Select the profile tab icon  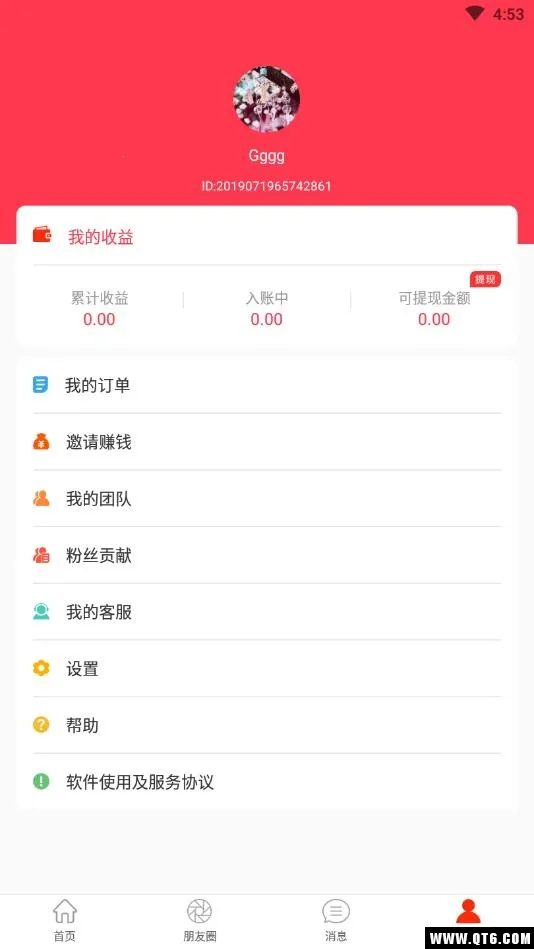click(x=468, y=911)
